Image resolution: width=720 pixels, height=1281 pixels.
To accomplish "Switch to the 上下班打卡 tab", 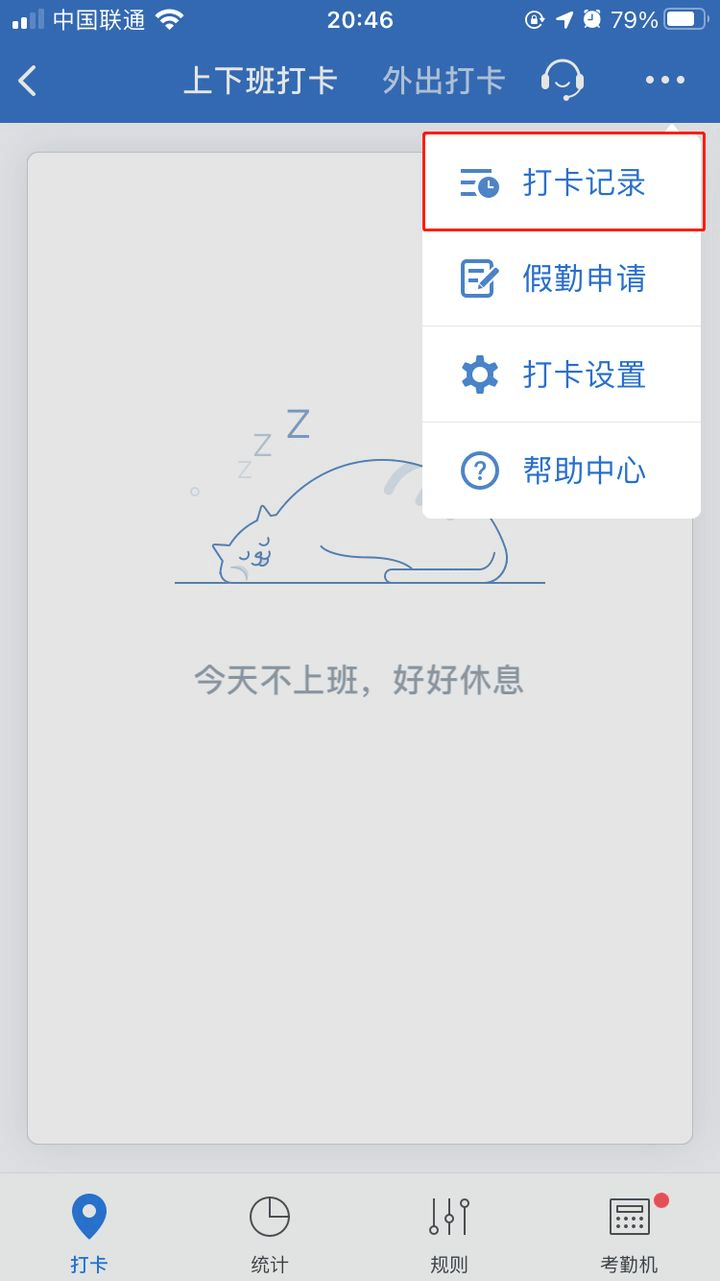I will point(259,81).
